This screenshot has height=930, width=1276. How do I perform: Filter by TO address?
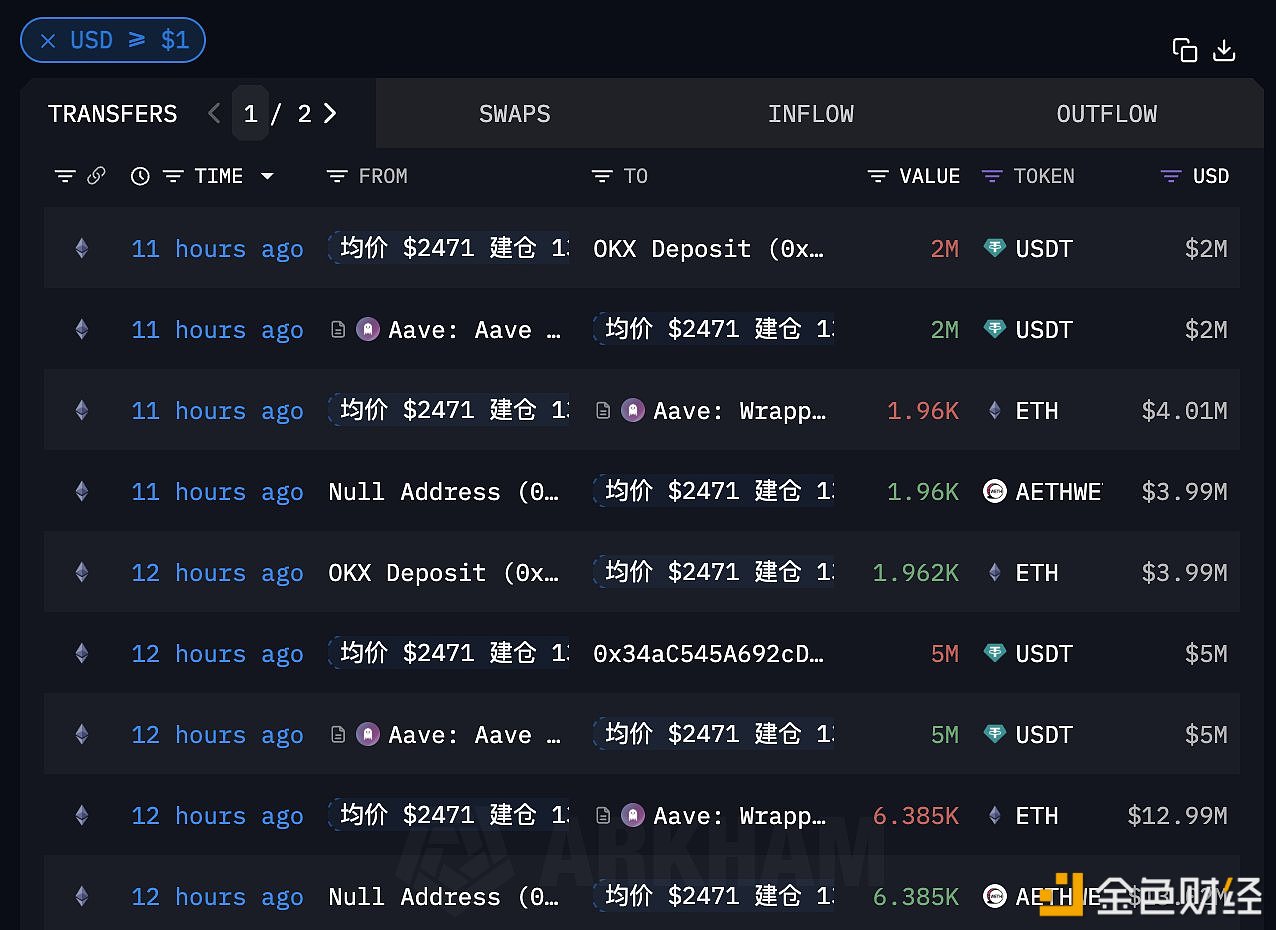602,176
